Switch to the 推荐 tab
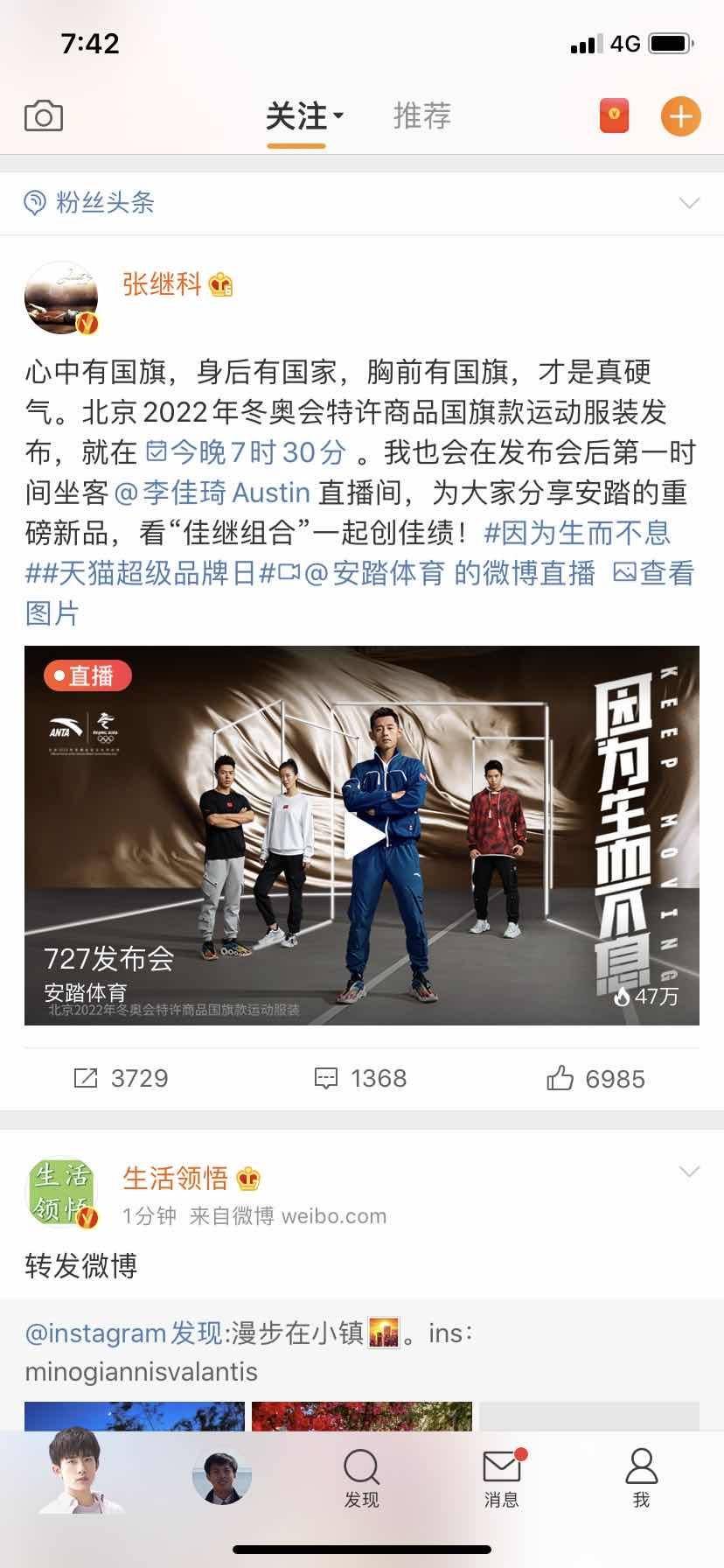 (421, 116)
